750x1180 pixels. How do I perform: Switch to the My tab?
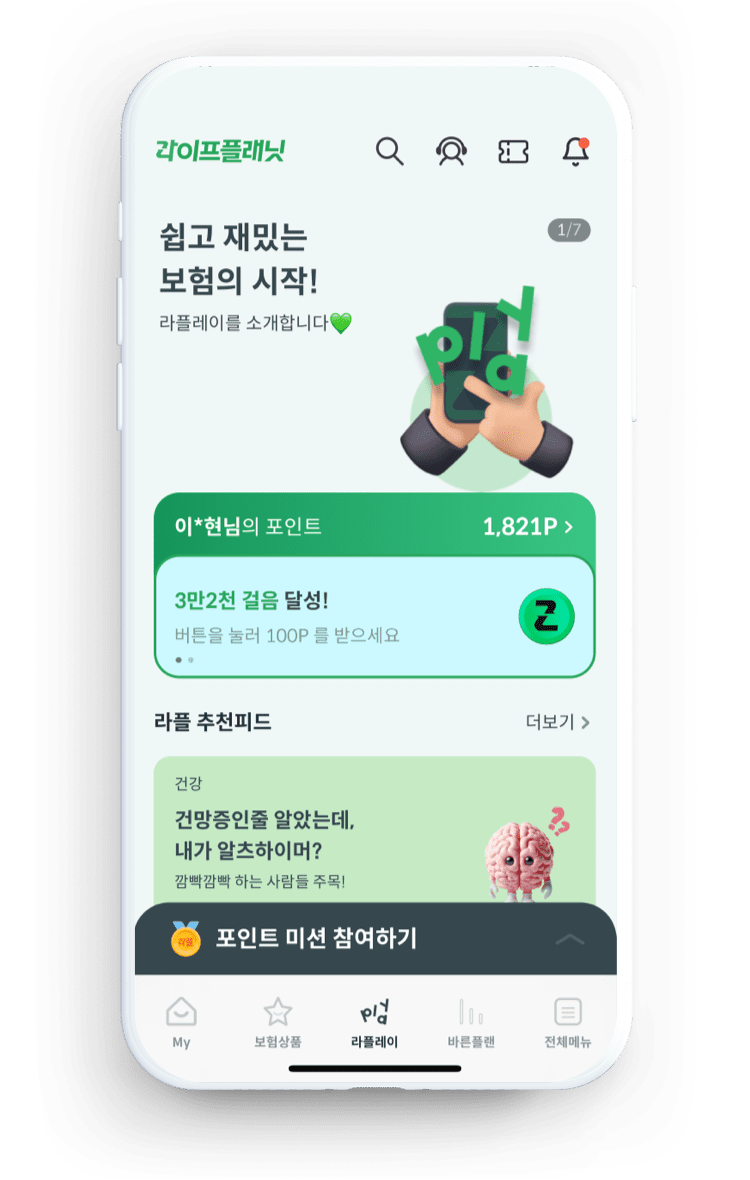(181, 1022)
